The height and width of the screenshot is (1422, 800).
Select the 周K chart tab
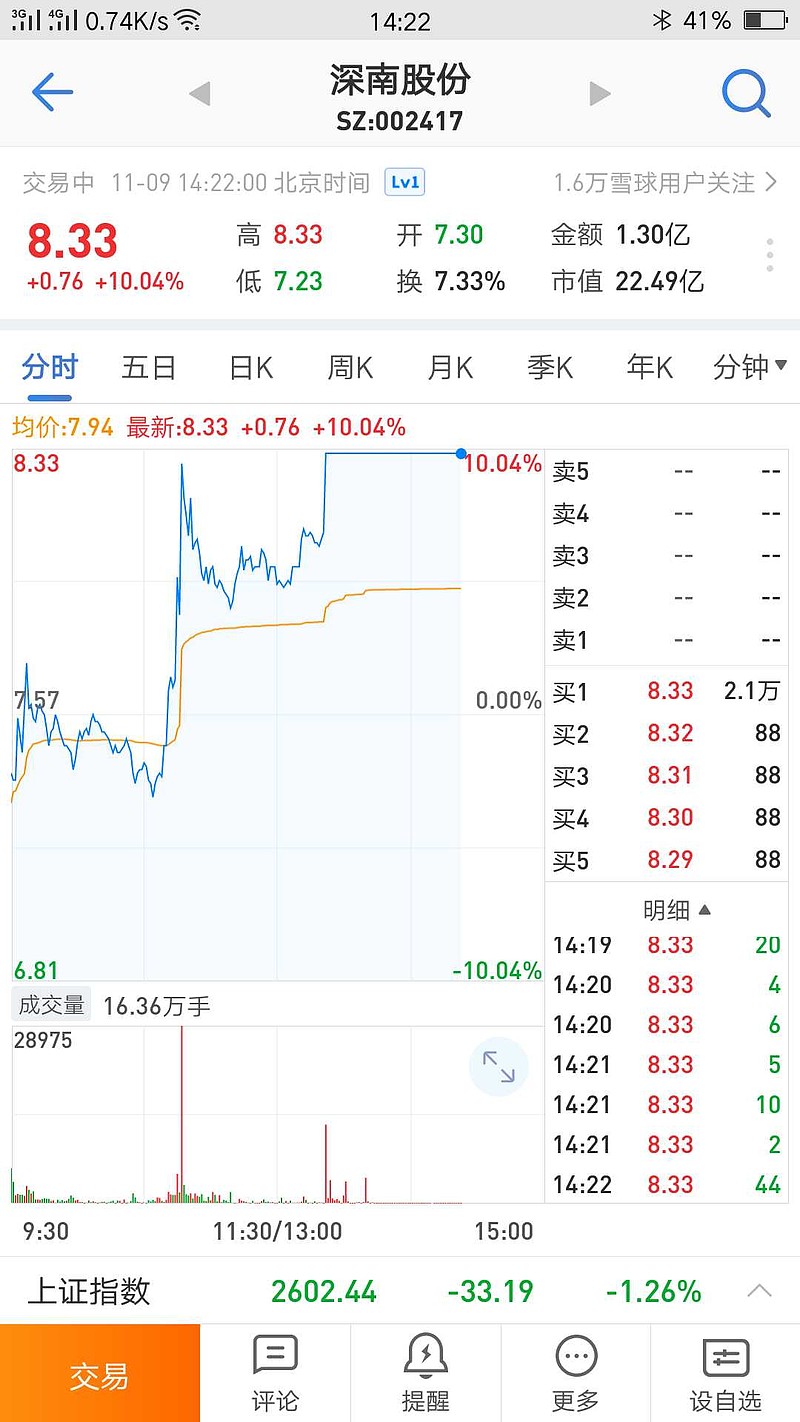350,368
